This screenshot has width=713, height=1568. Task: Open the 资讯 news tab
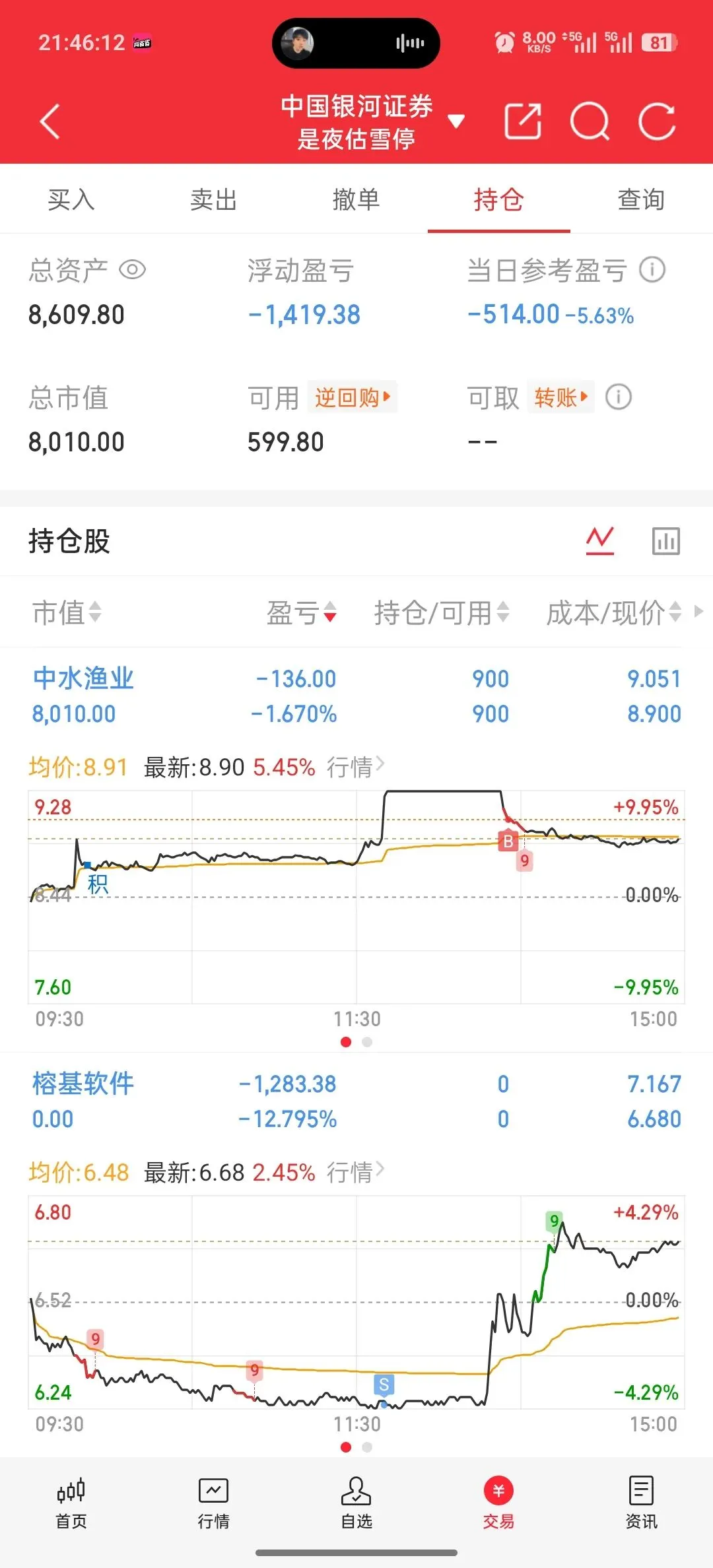[x=642, y=1503]
